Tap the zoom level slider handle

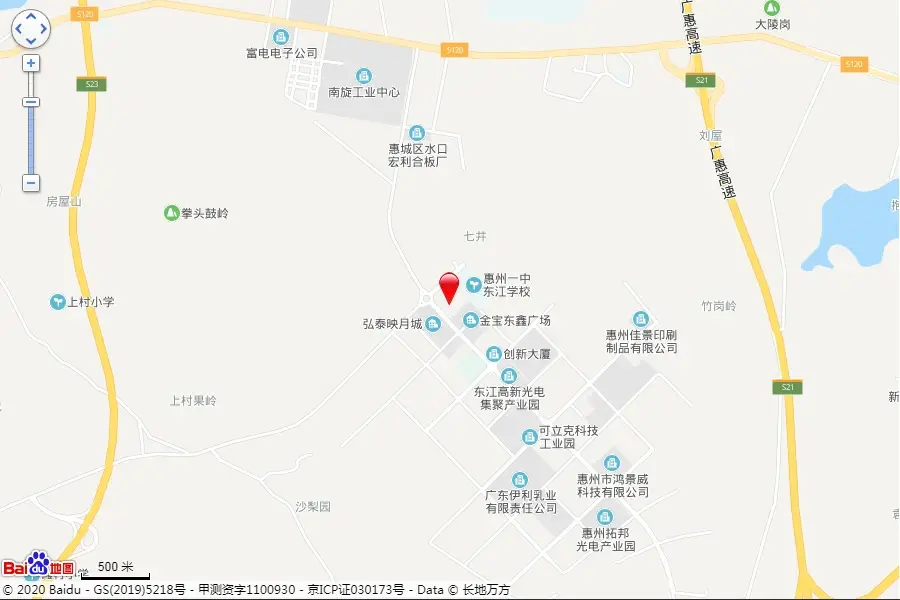pyautogui.click(x=31, y=102)
